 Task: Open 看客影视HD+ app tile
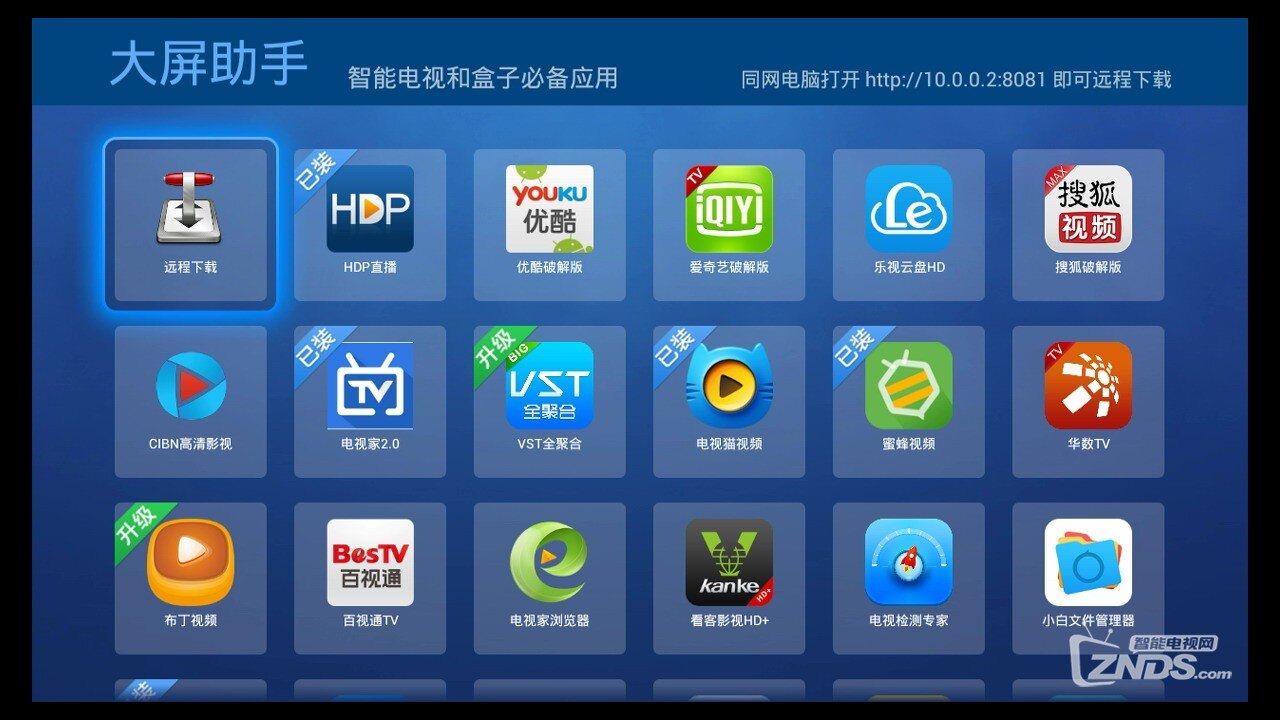[728, 578]
